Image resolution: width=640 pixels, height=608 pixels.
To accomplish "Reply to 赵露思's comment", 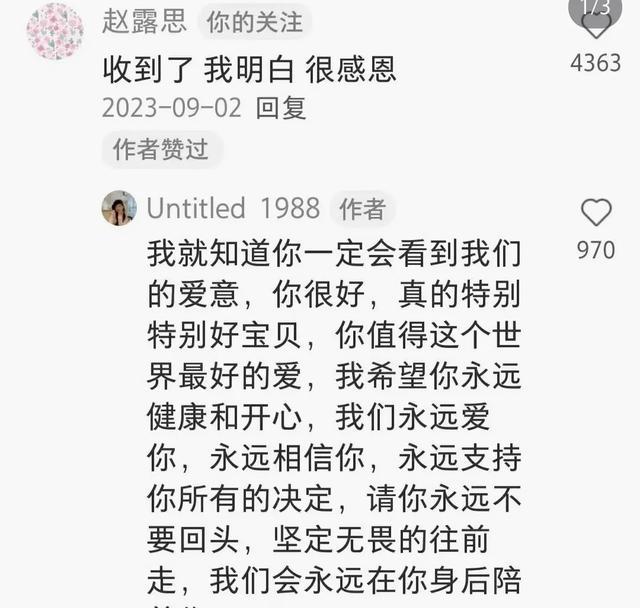I will [281, 108].
